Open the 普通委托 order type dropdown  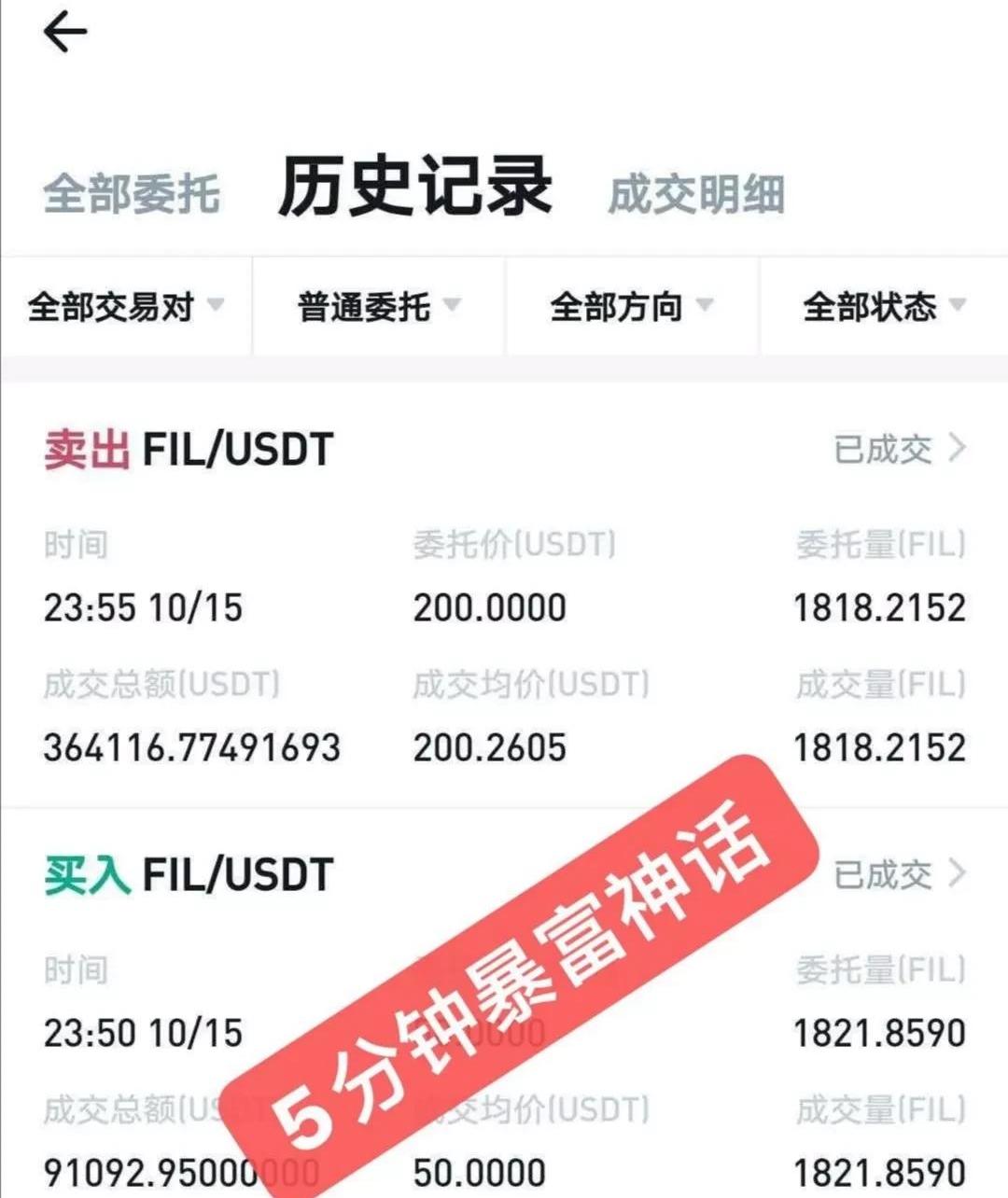[x=378, y=306]
